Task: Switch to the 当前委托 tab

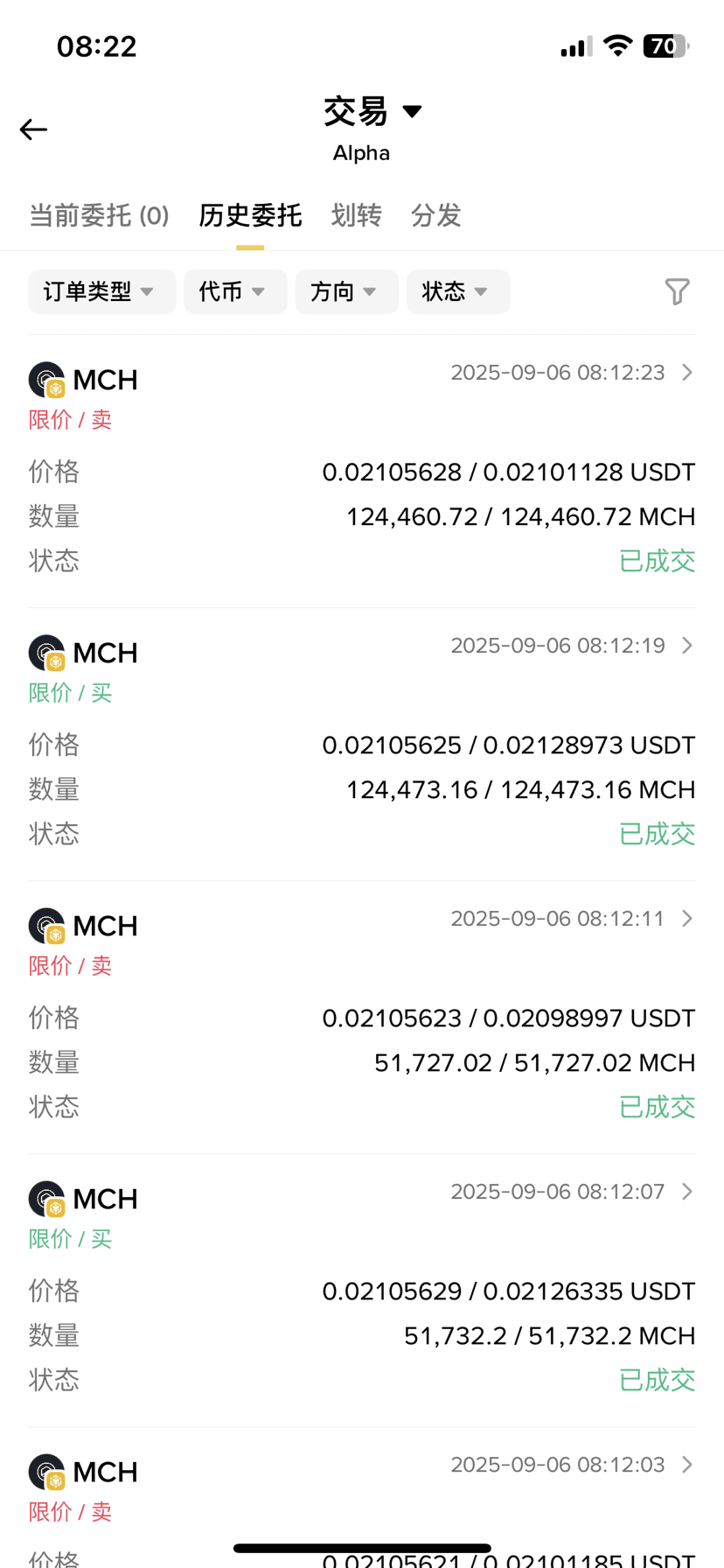Action: (x=98, y=215)
